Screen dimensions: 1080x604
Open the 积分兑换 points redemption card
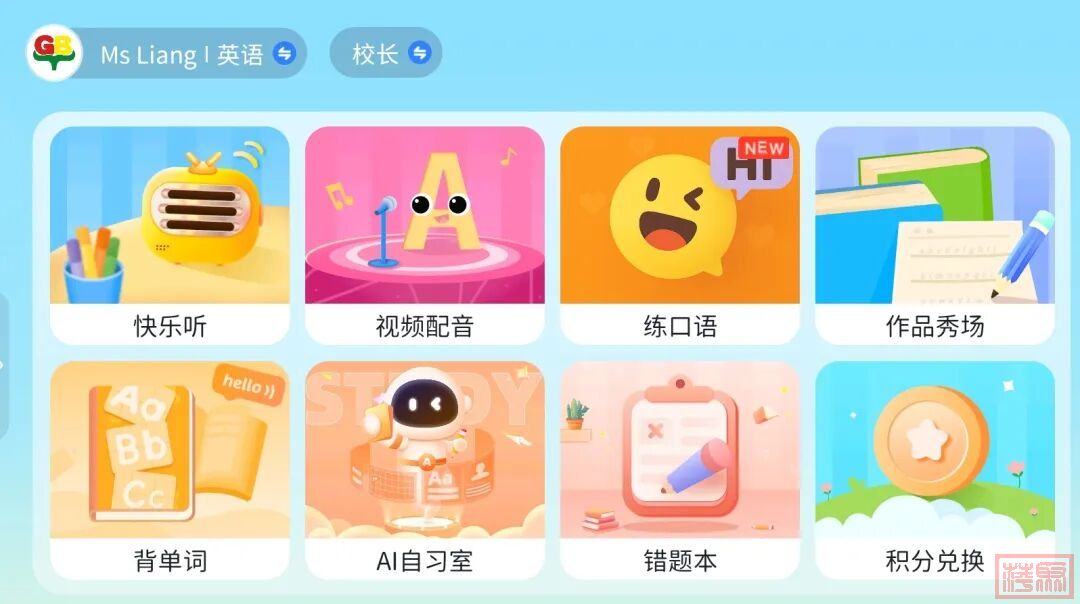(x=935, y=470)
